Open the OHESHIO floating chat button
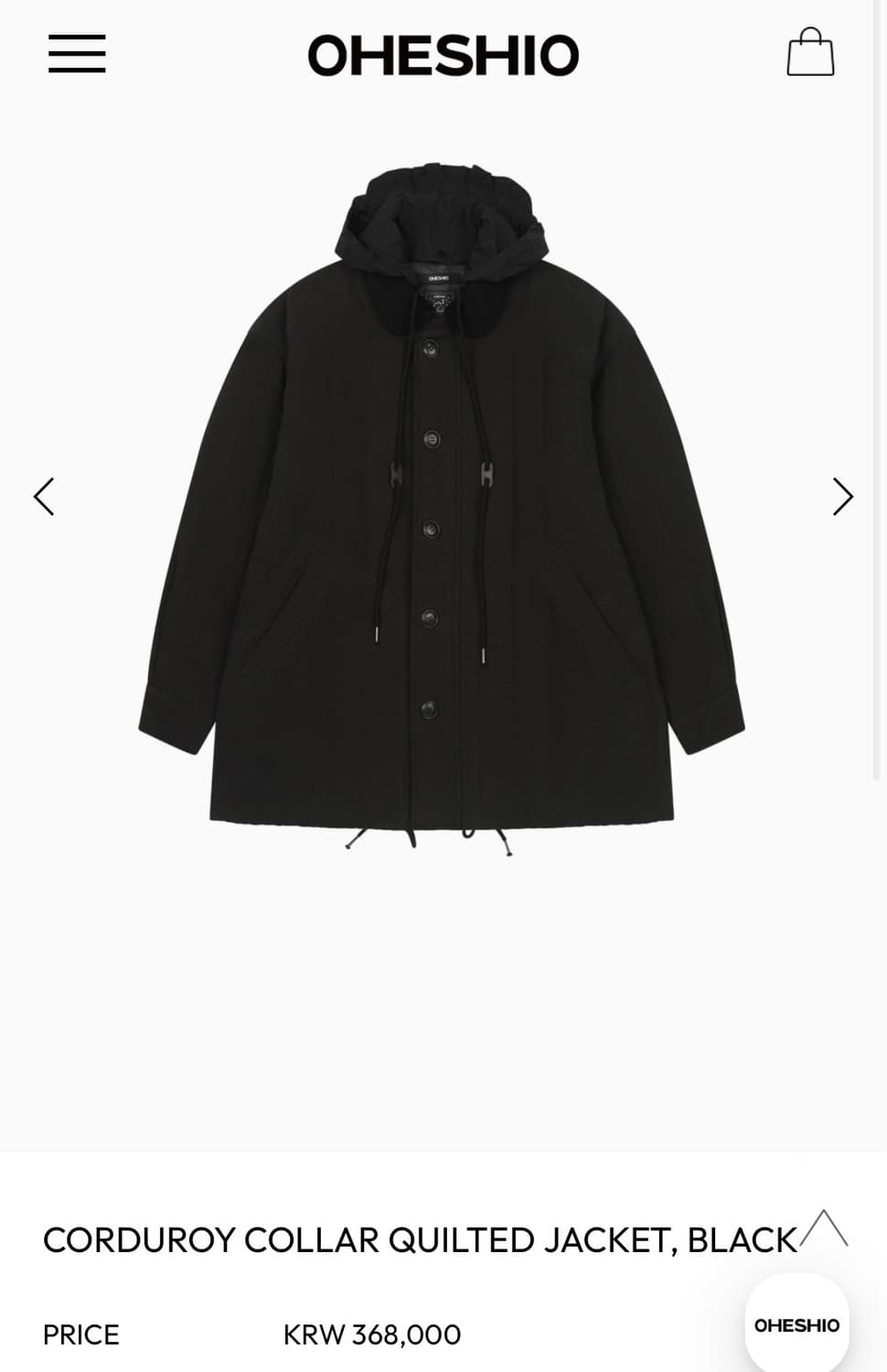 [x=796, y=1324]
